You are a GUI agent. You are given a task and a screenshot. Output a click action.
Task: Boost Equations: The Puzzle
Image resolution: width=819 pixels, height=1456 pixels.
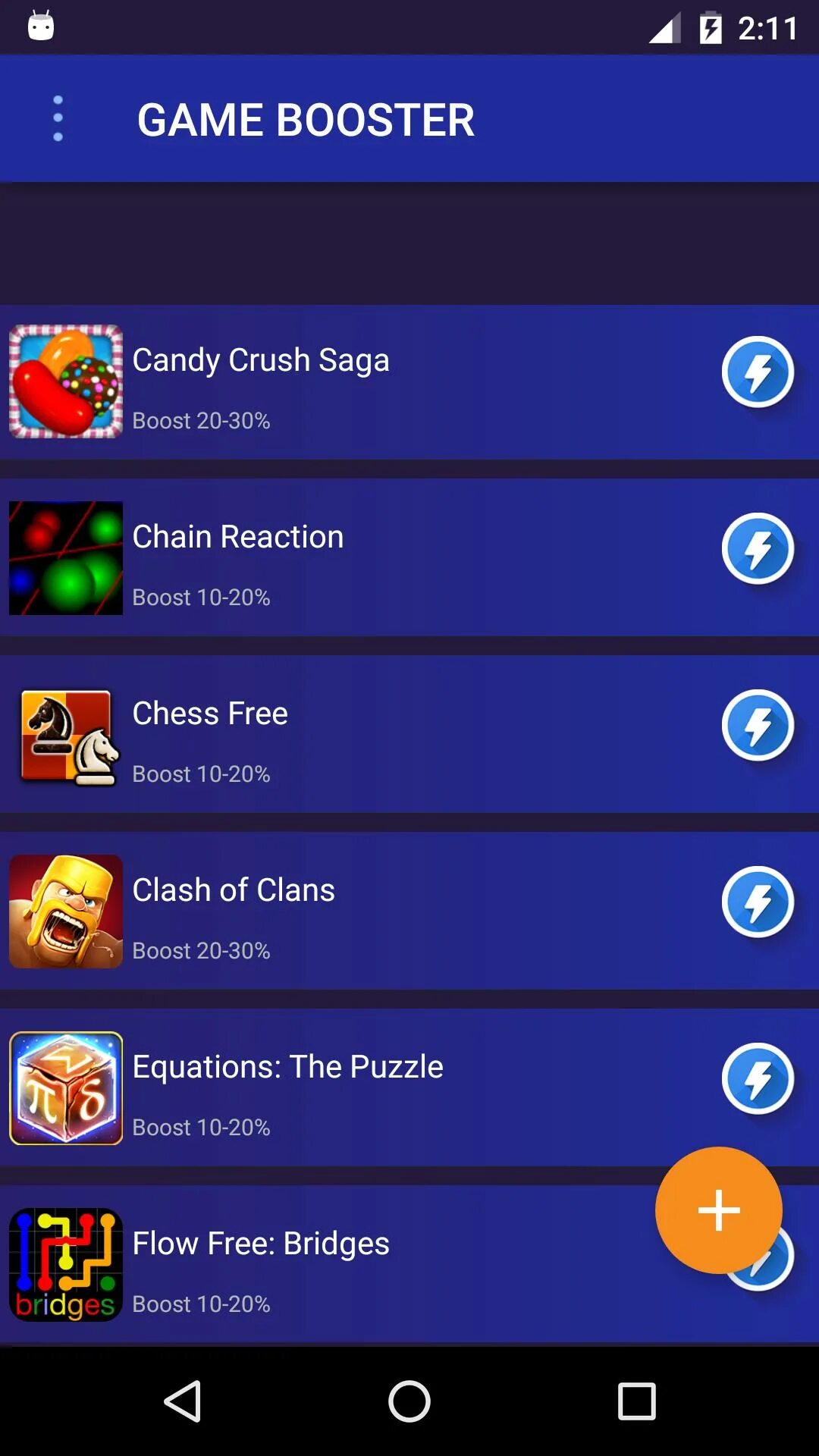pos(757,1079)
